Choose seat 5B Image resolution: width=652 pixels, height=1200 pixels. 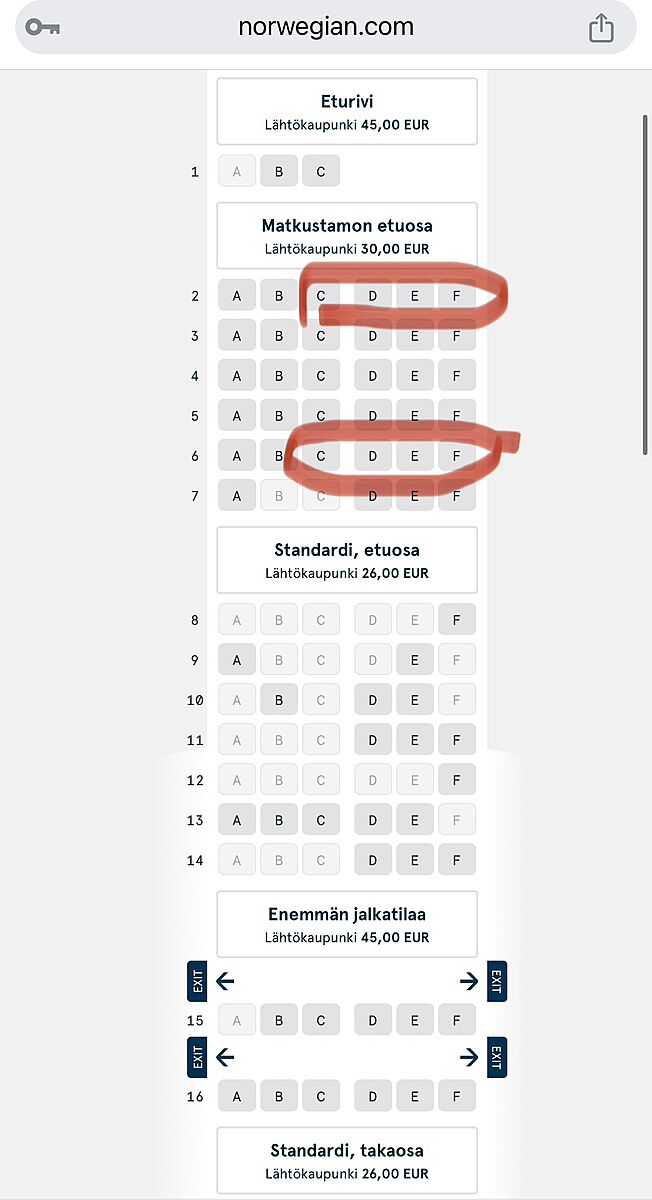pyautogui.click(x=279, y=416)
